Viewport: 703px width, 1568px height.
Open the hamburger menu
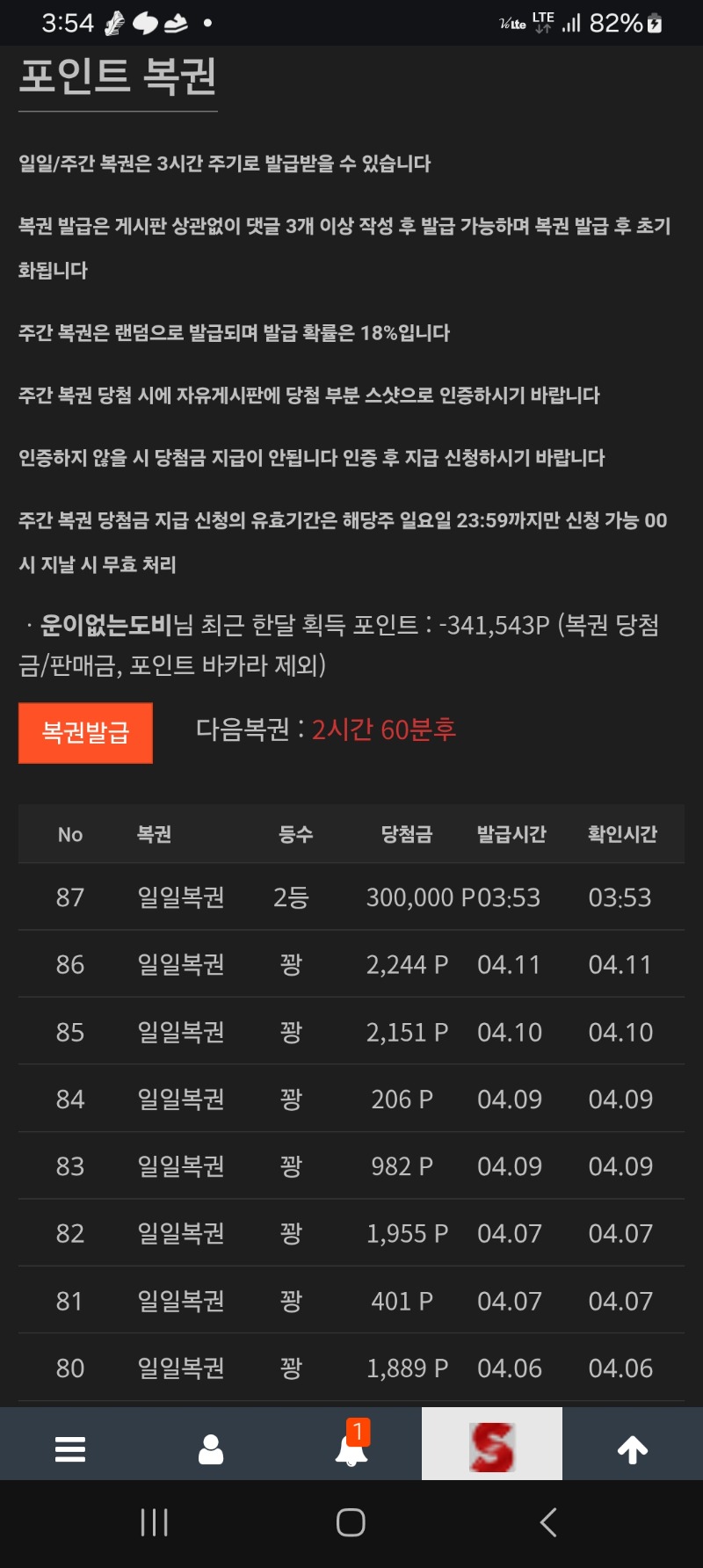coord(70,1448)
